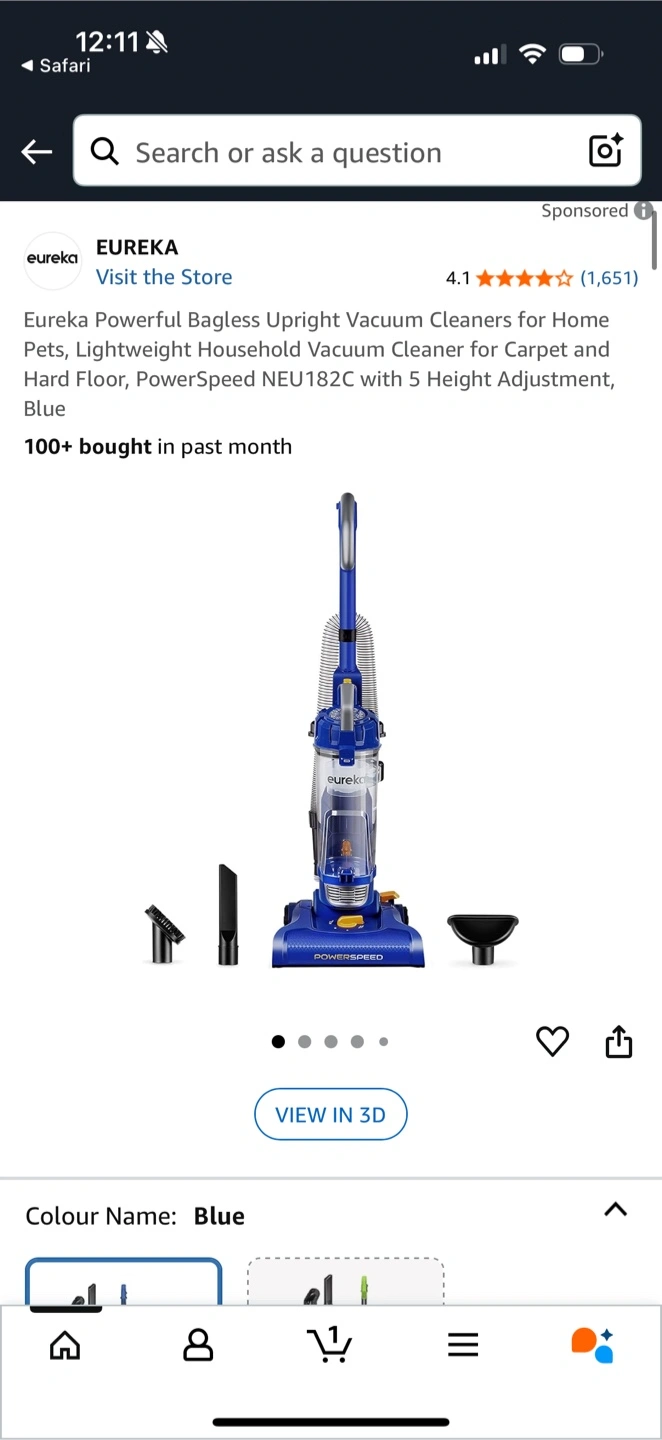Select the Blue colour option
This screenshot has width=662, height=1440.
click(x=123, y=1282)
